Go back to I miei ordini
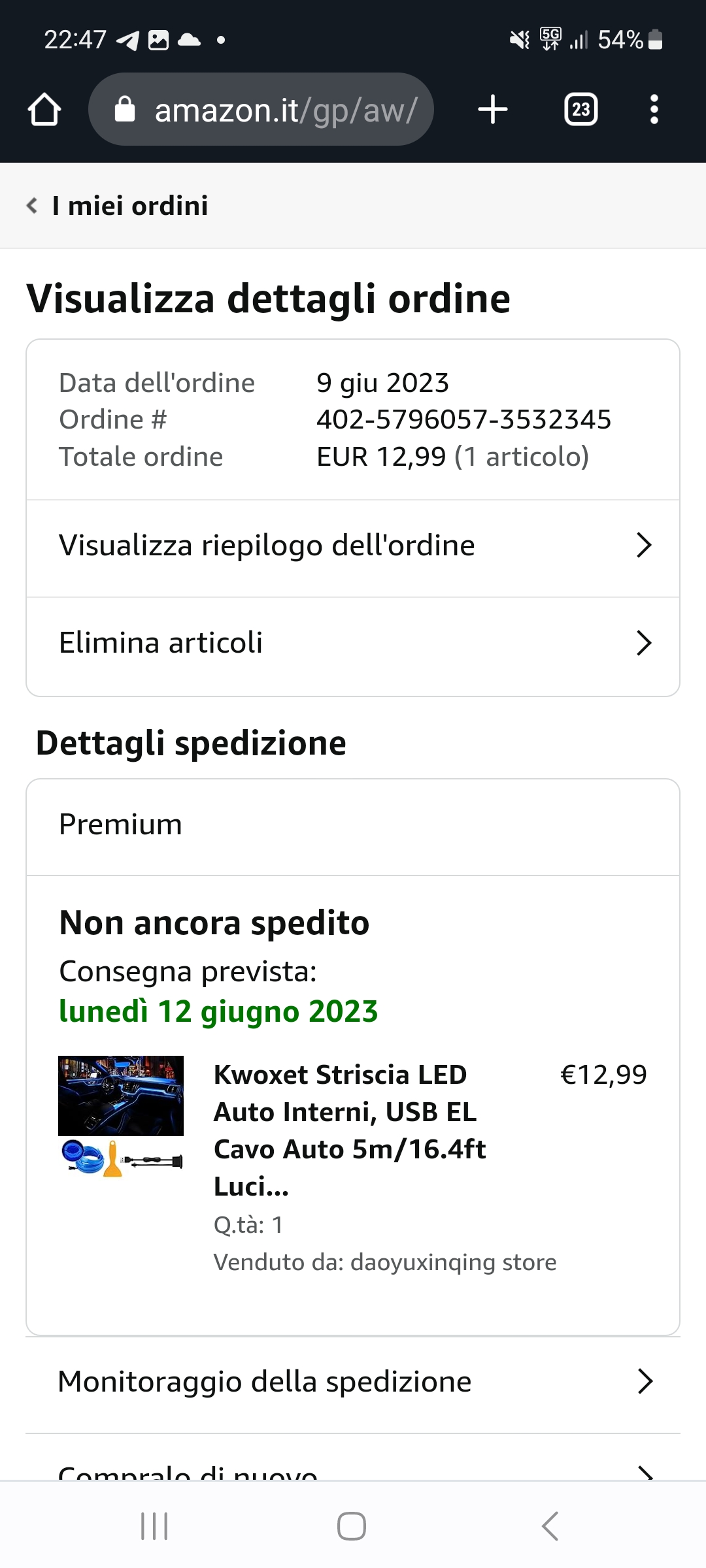This screenshot has width=706, height=1568. coord(118,206)
